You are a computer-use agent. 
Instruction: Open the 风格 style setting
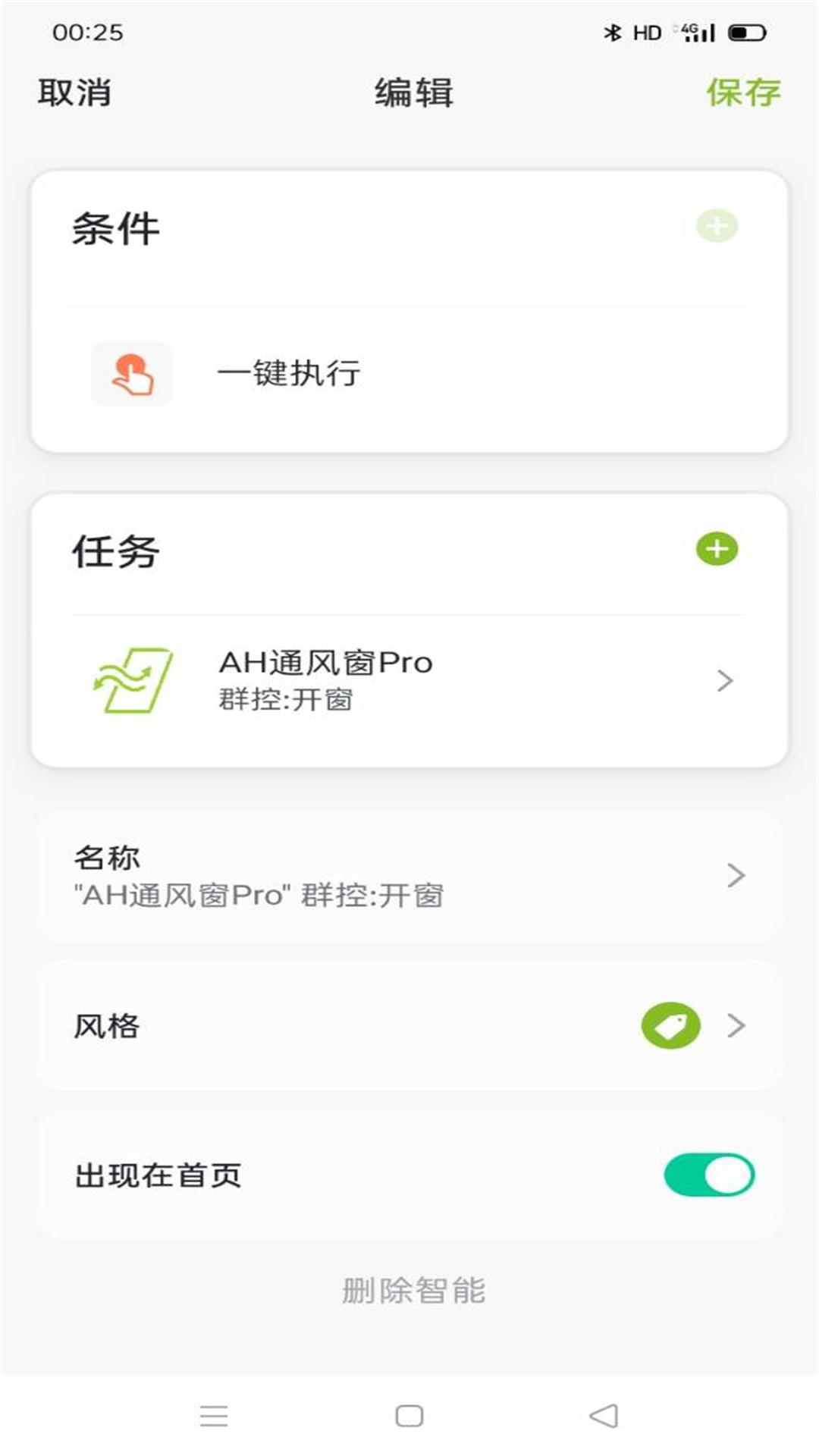tap(409, 1025)
